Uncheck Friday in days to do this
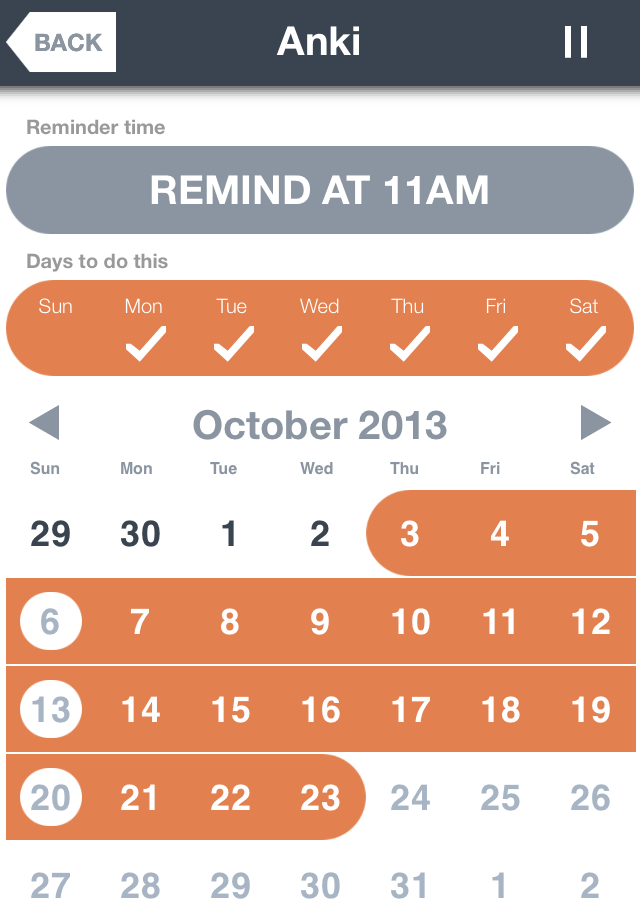 click(496, 330)
